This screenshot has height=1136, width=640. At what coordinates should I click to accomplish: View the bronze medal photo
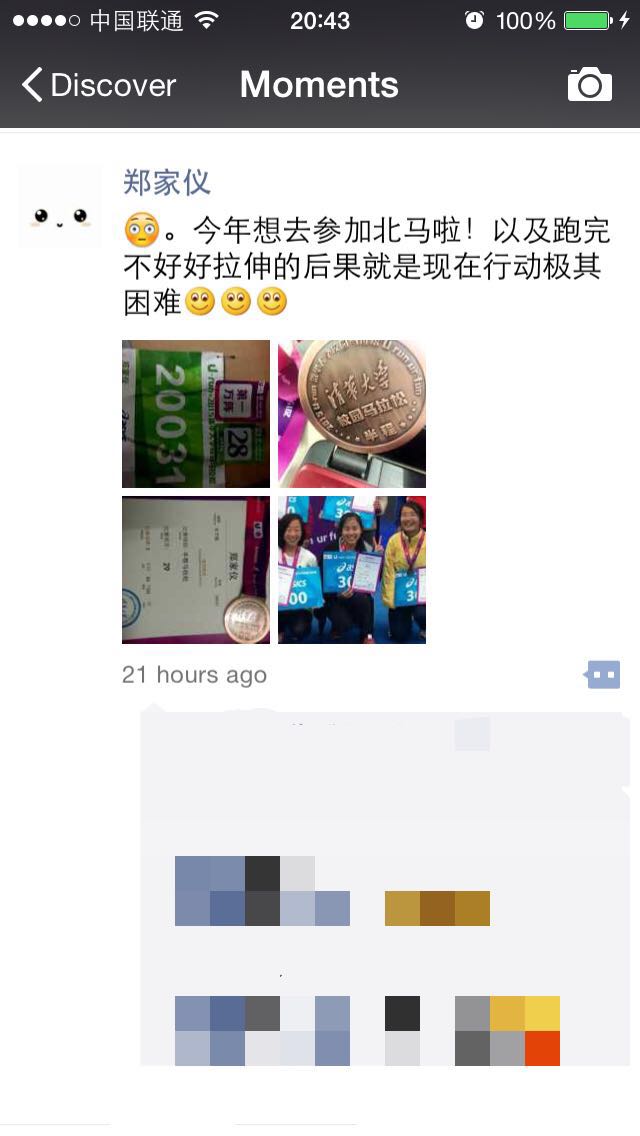point(352,414)
